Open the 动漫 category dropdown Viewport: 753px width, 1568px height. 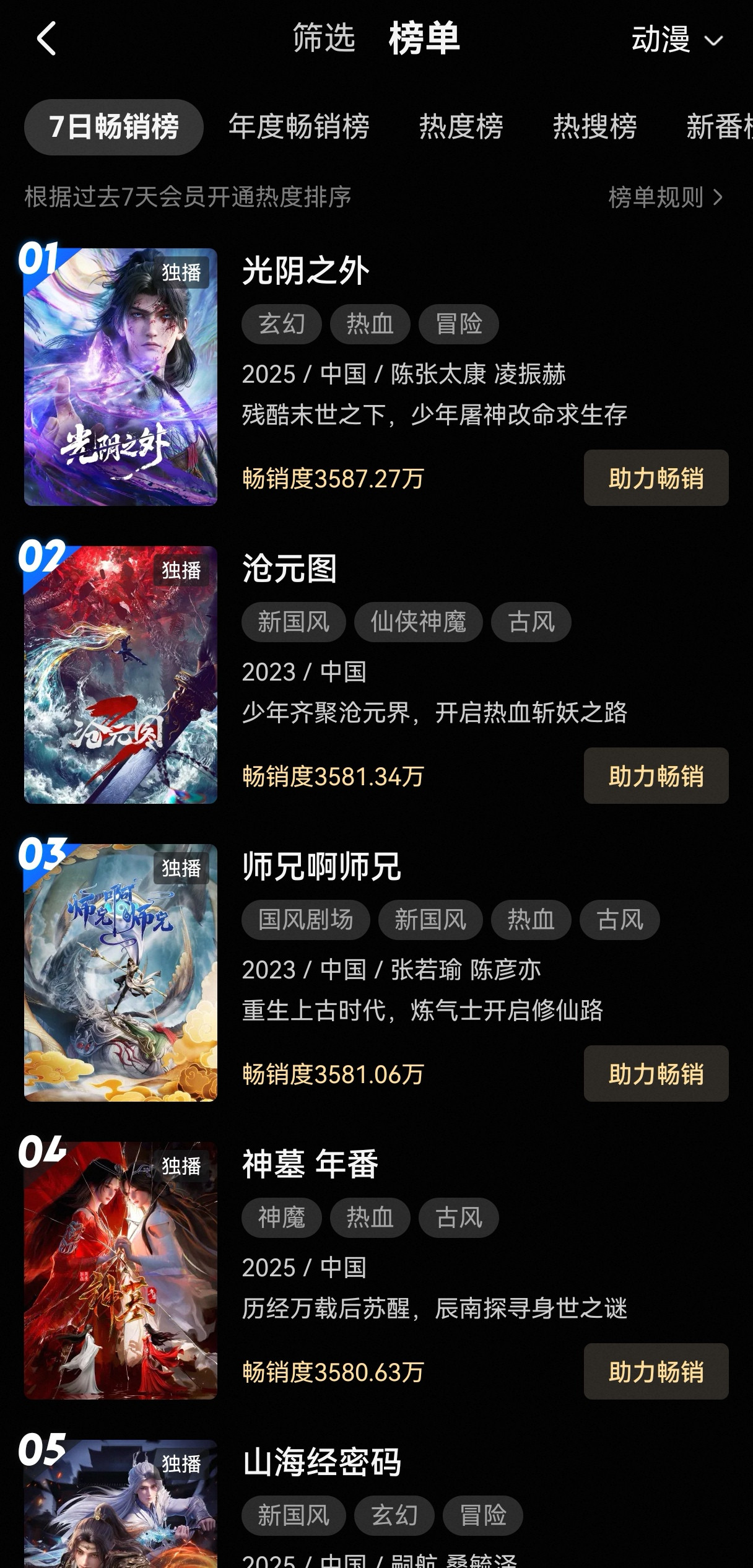tap(676, 40)
